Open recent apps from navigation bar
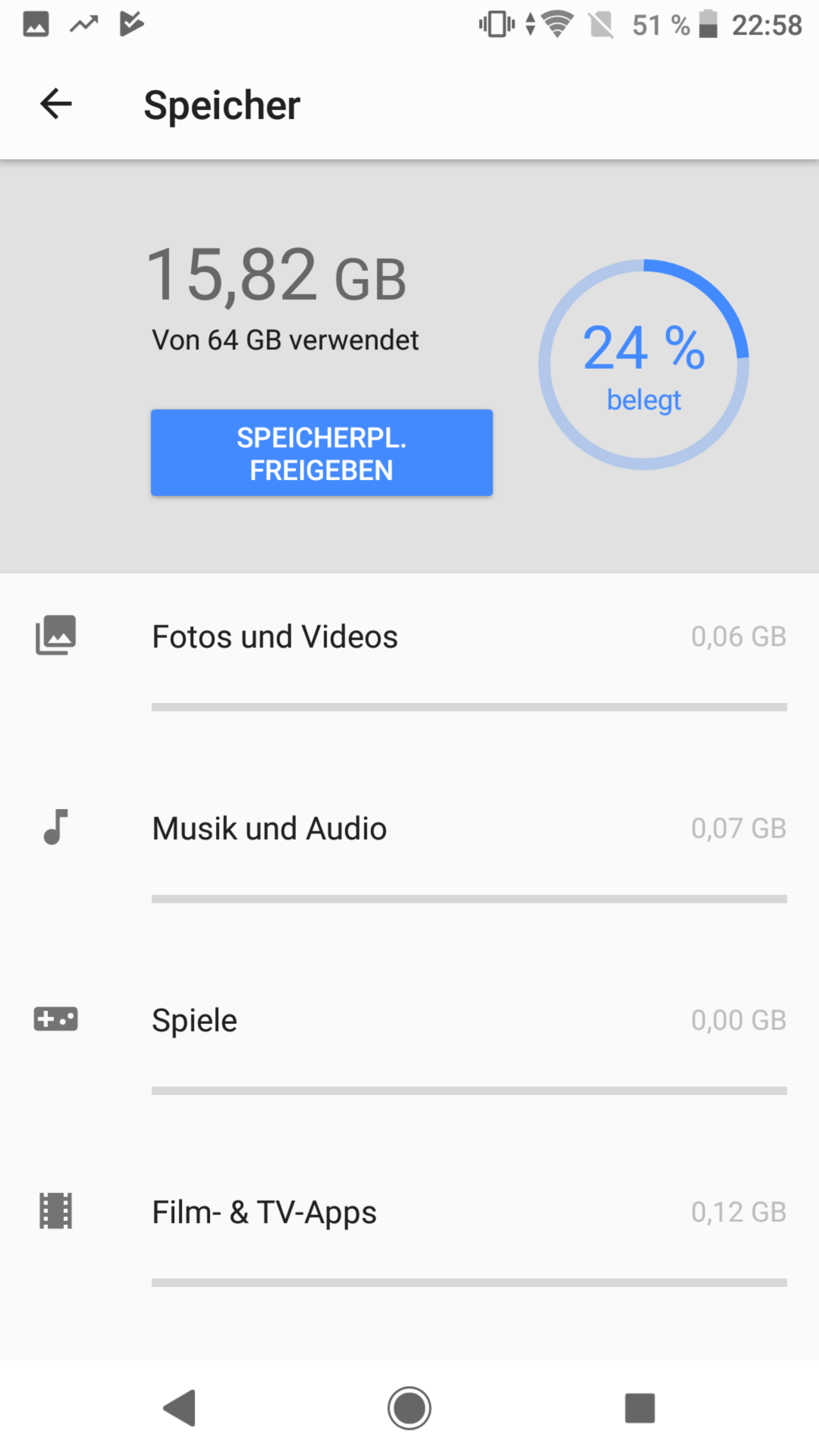 click(639, 1407)
